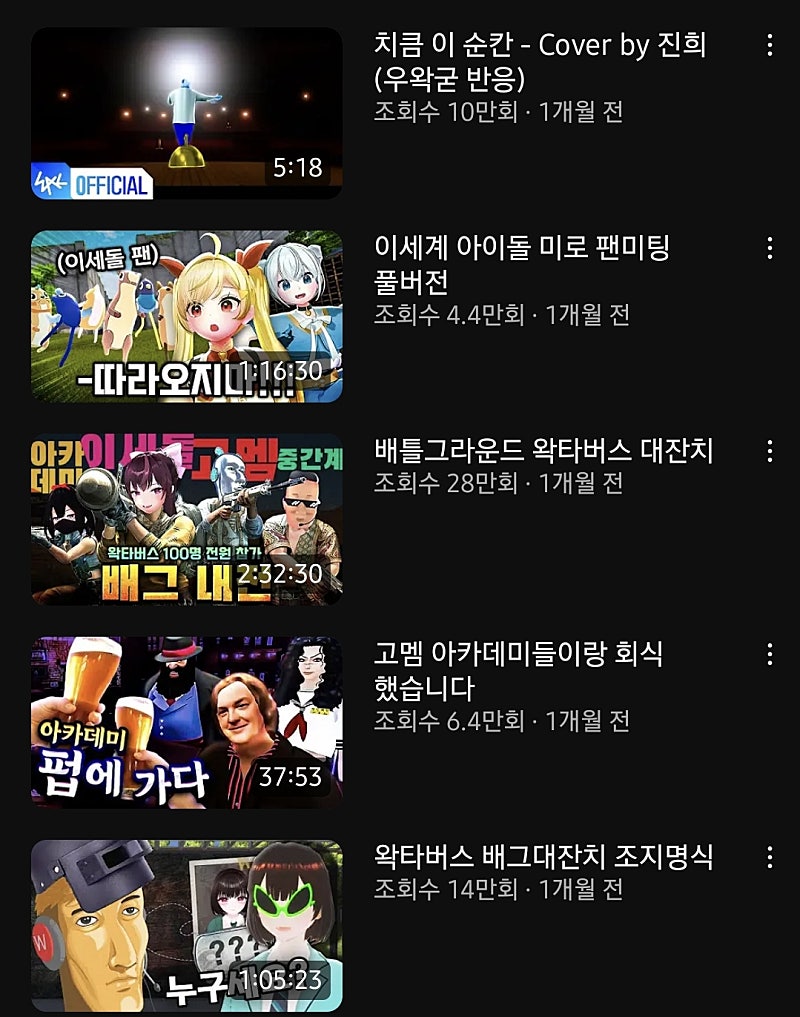800x1017 pixels.
Task: Open more options for '고멤 아카데미들이랑 회식' video
Action: (769, 655)
